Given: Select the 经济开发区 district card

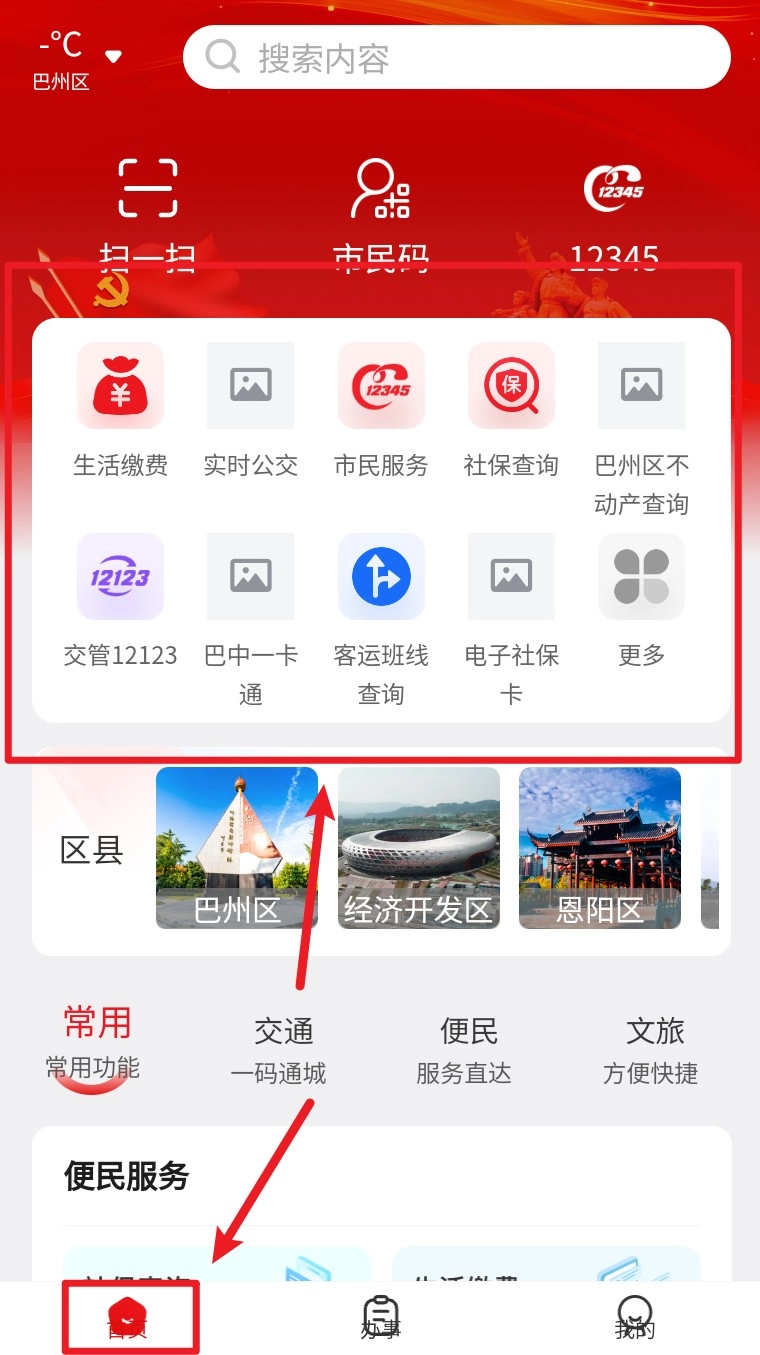Looking at the screenshot, I should pos(419,848).
